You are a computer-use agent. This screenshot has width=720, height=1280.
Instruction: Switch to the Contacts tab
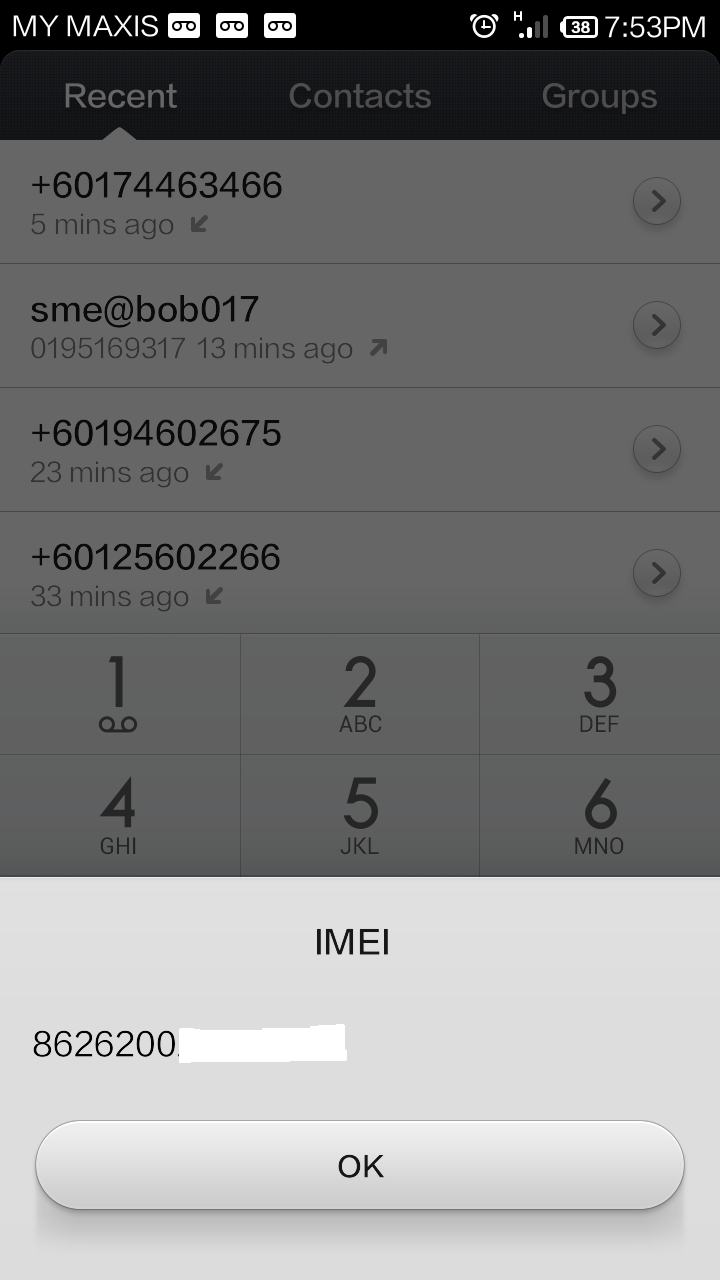360,96
